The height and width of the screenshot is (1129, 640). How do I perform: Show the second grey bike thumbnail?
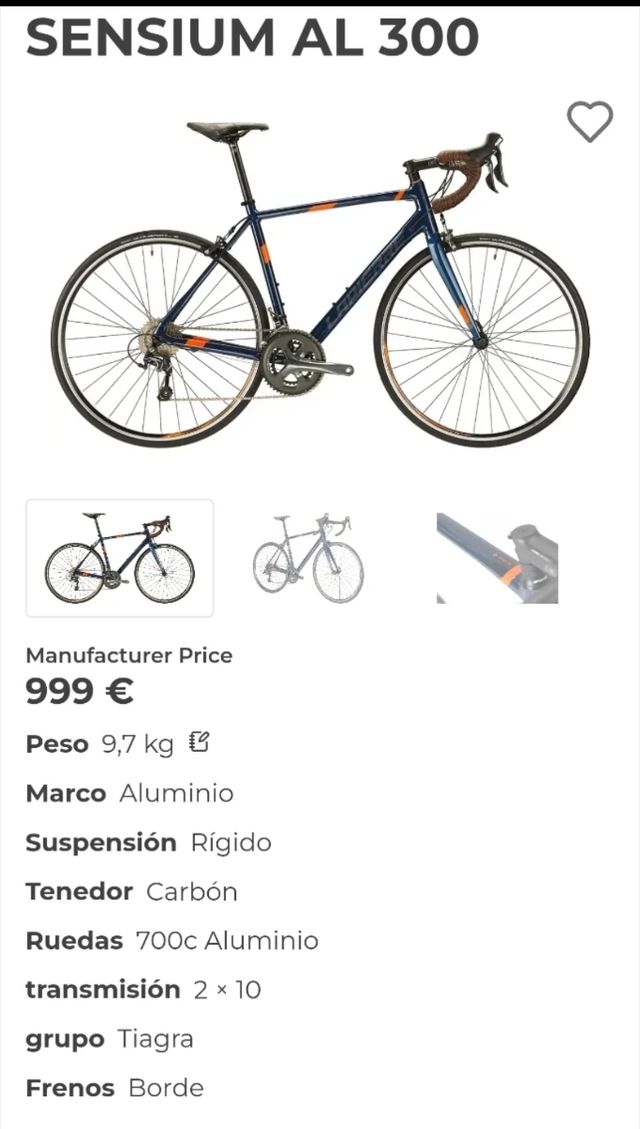309,558
